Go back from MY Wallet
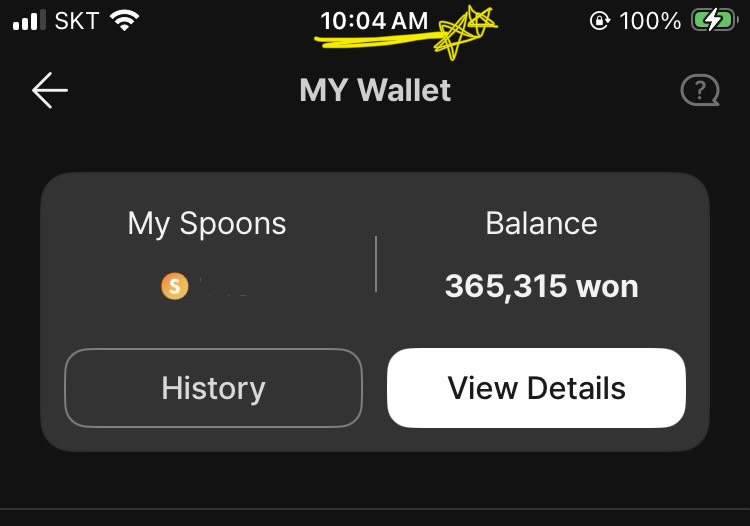 coord(50,90)
